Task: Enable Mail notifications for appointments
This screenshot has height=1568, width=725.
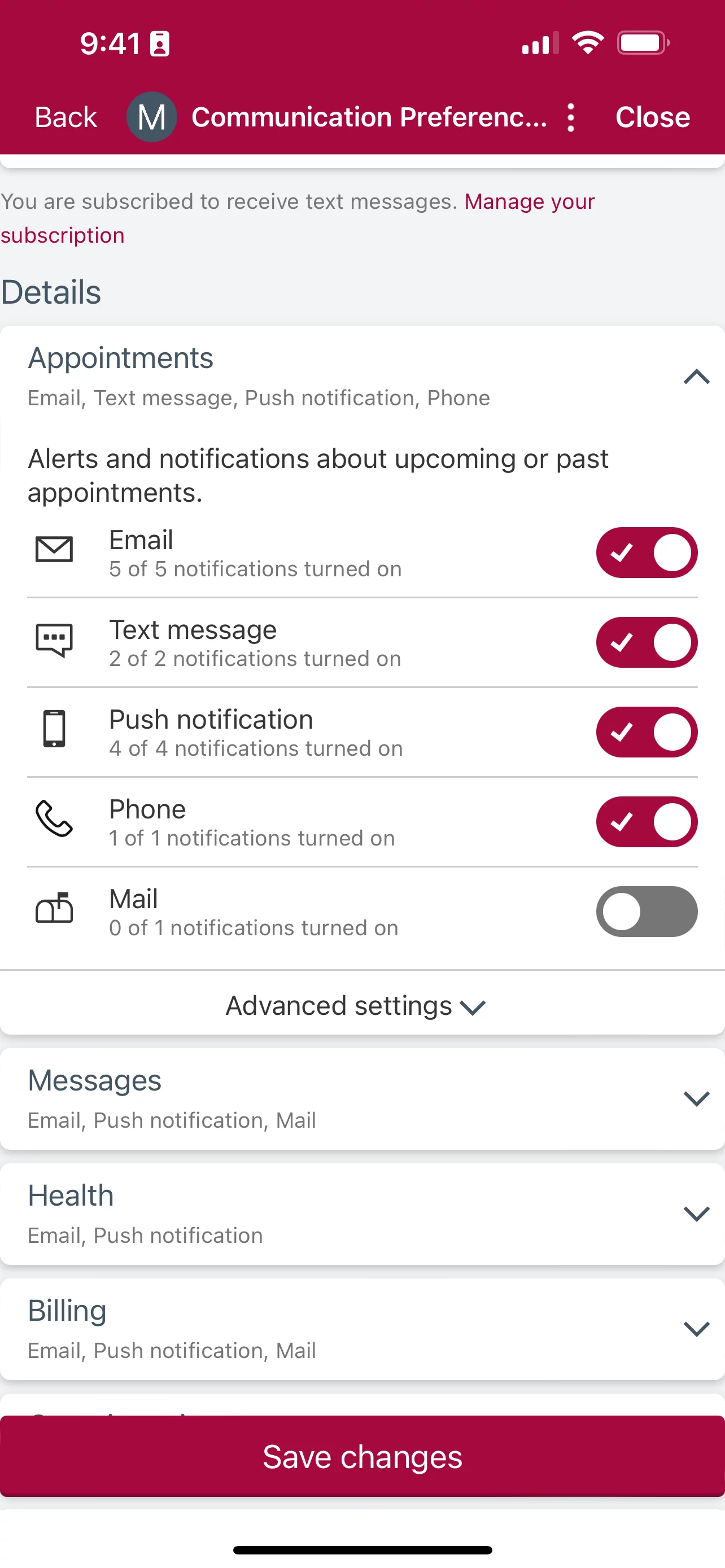Action: pyautogui.click(x=647, y=912)
